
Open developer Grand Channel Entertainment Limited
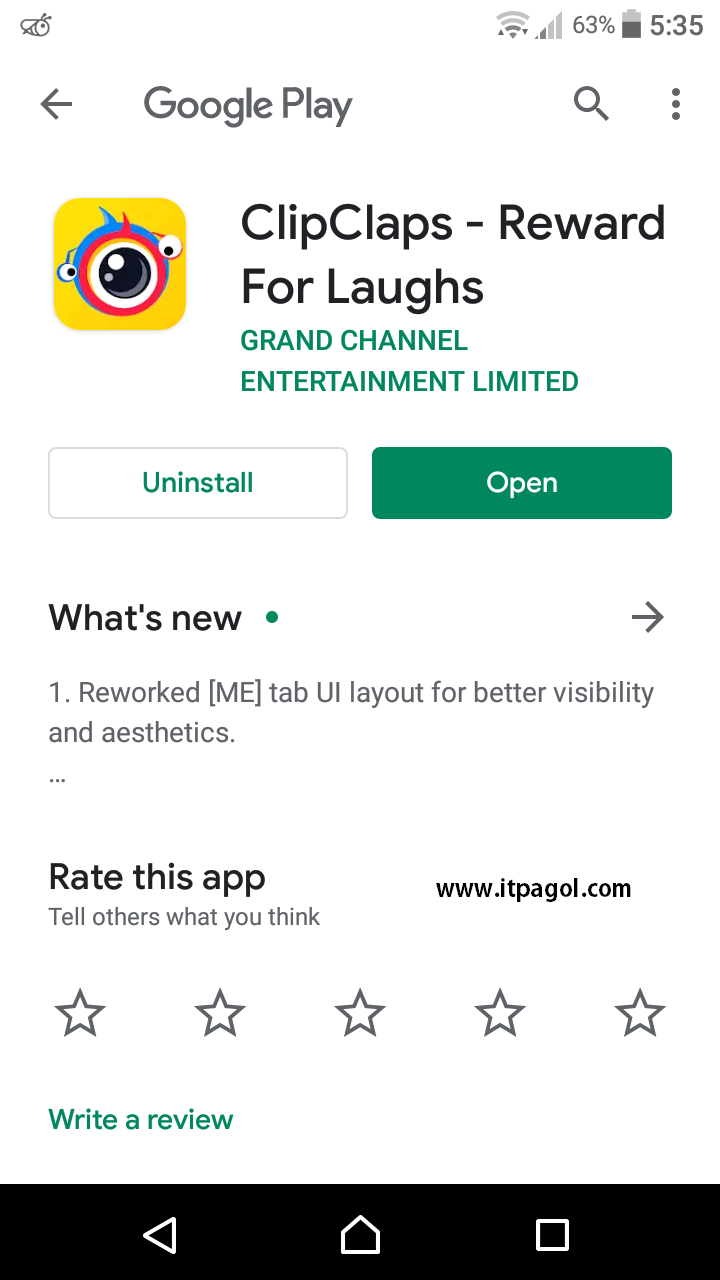click(x=409, y=361)
